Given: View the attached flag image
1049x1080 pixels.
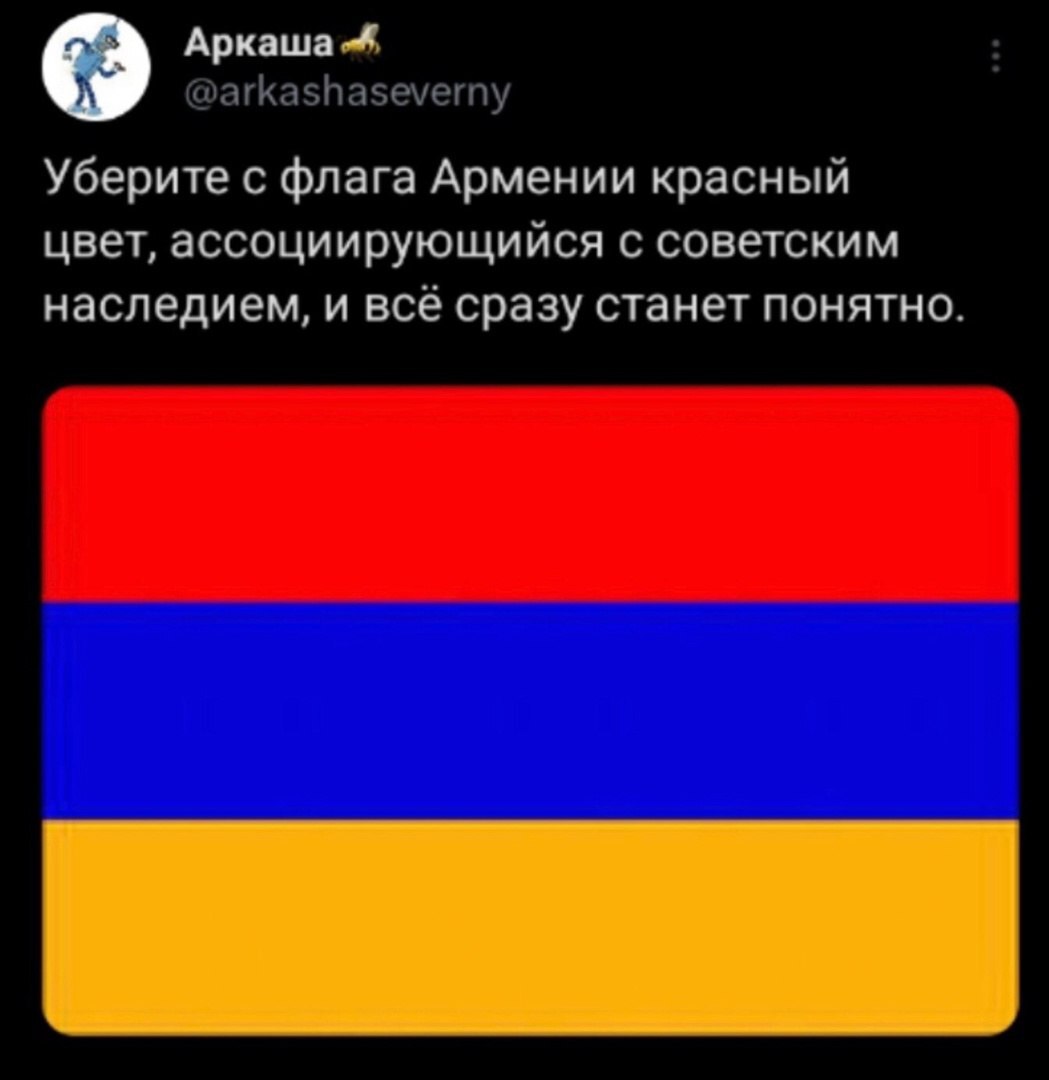Looking at the screenshot, I should pyautogui.click(x=530, y=710).
